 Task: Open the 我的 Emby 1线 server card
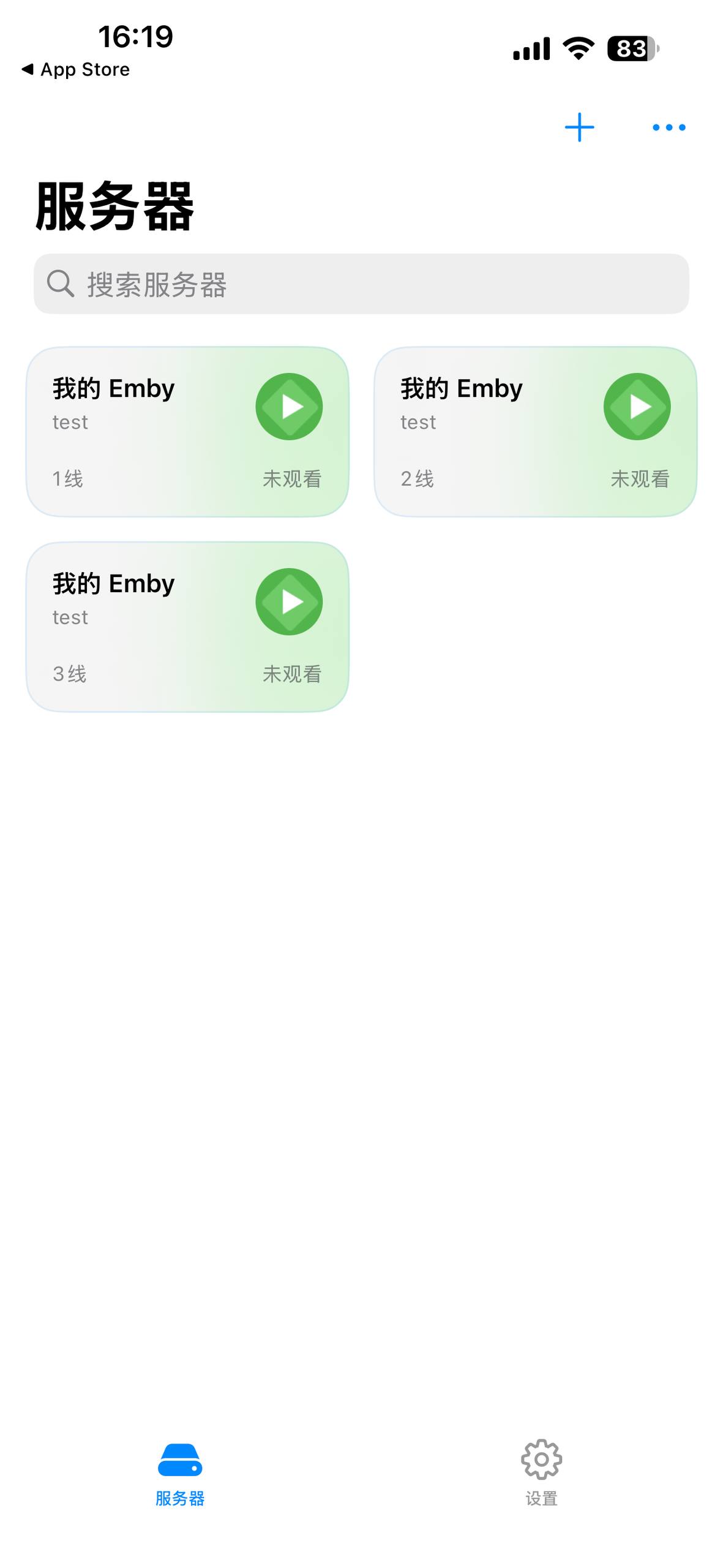[187, 432]
